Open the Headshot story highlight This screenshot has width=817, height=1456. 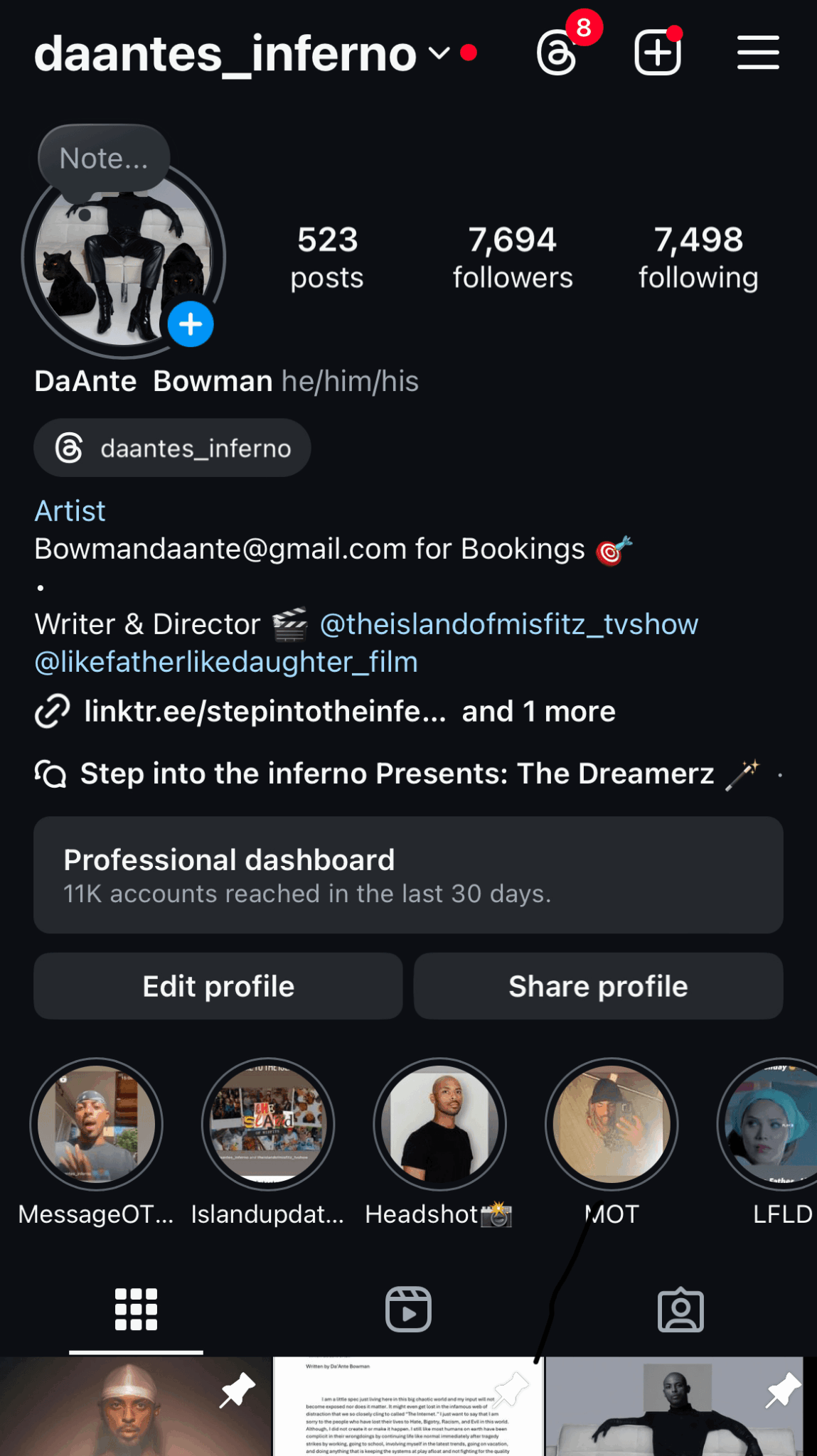(439, 1124)
